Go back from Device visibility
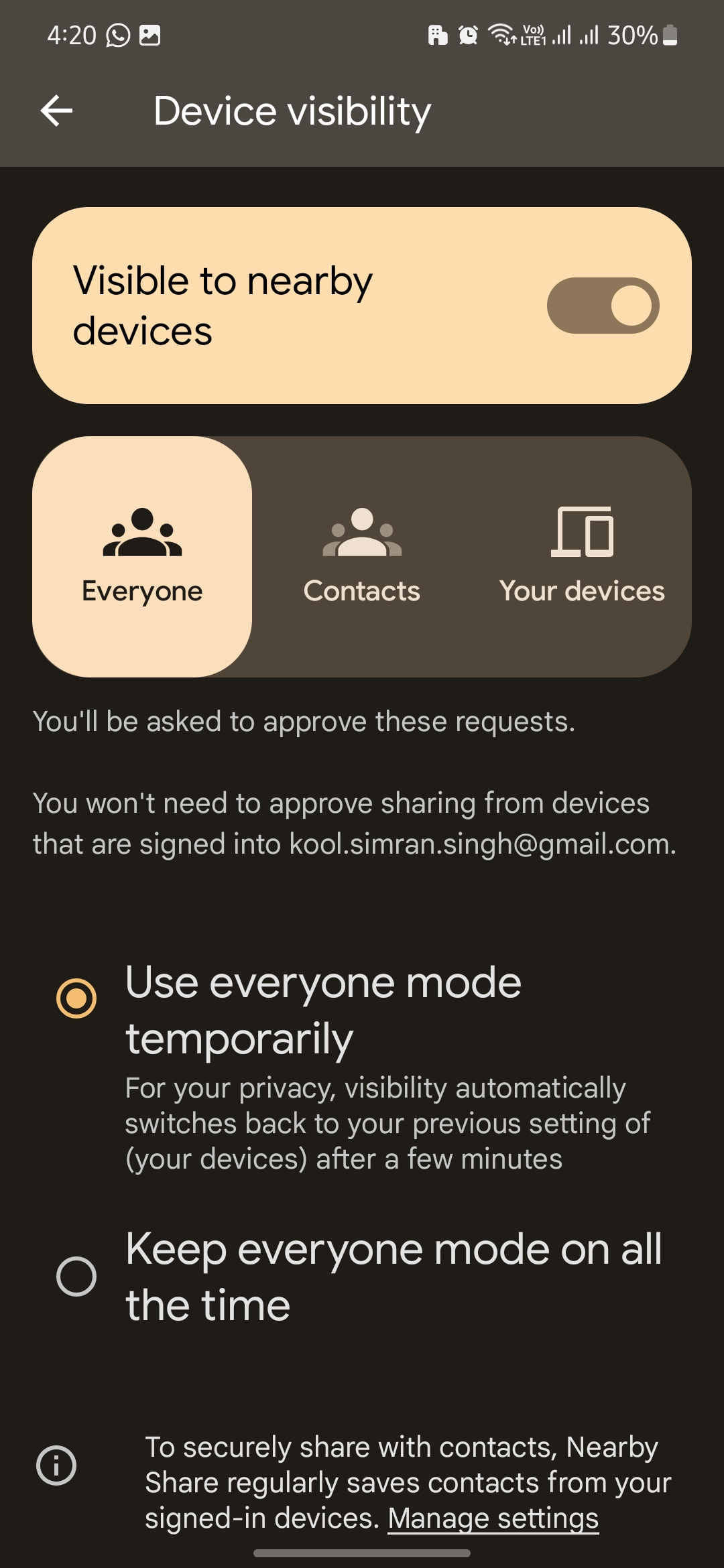724x1568 pixels. 57,111
